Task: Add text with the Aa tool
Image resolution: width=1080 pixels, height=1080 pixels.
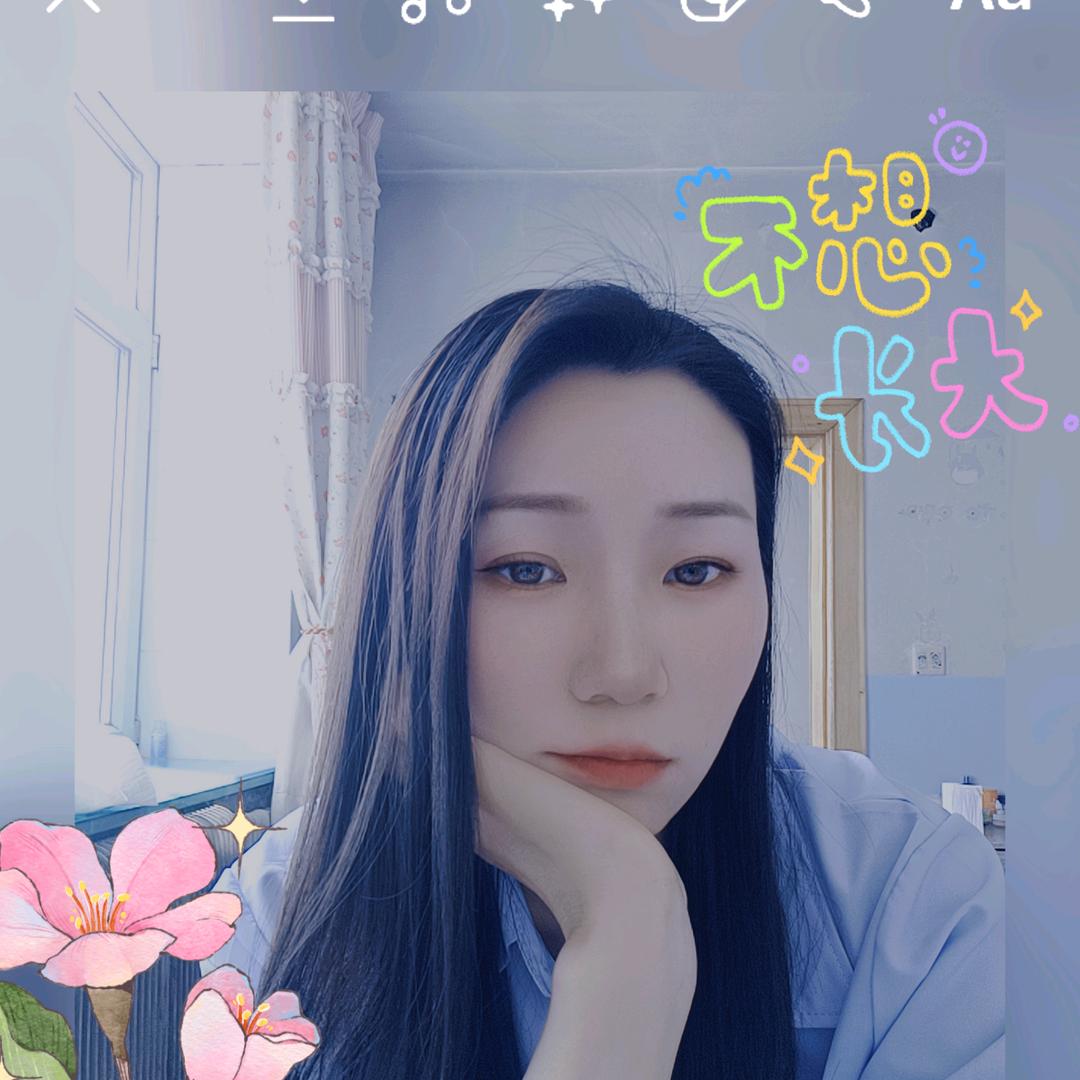Action: tap(990, 5)
